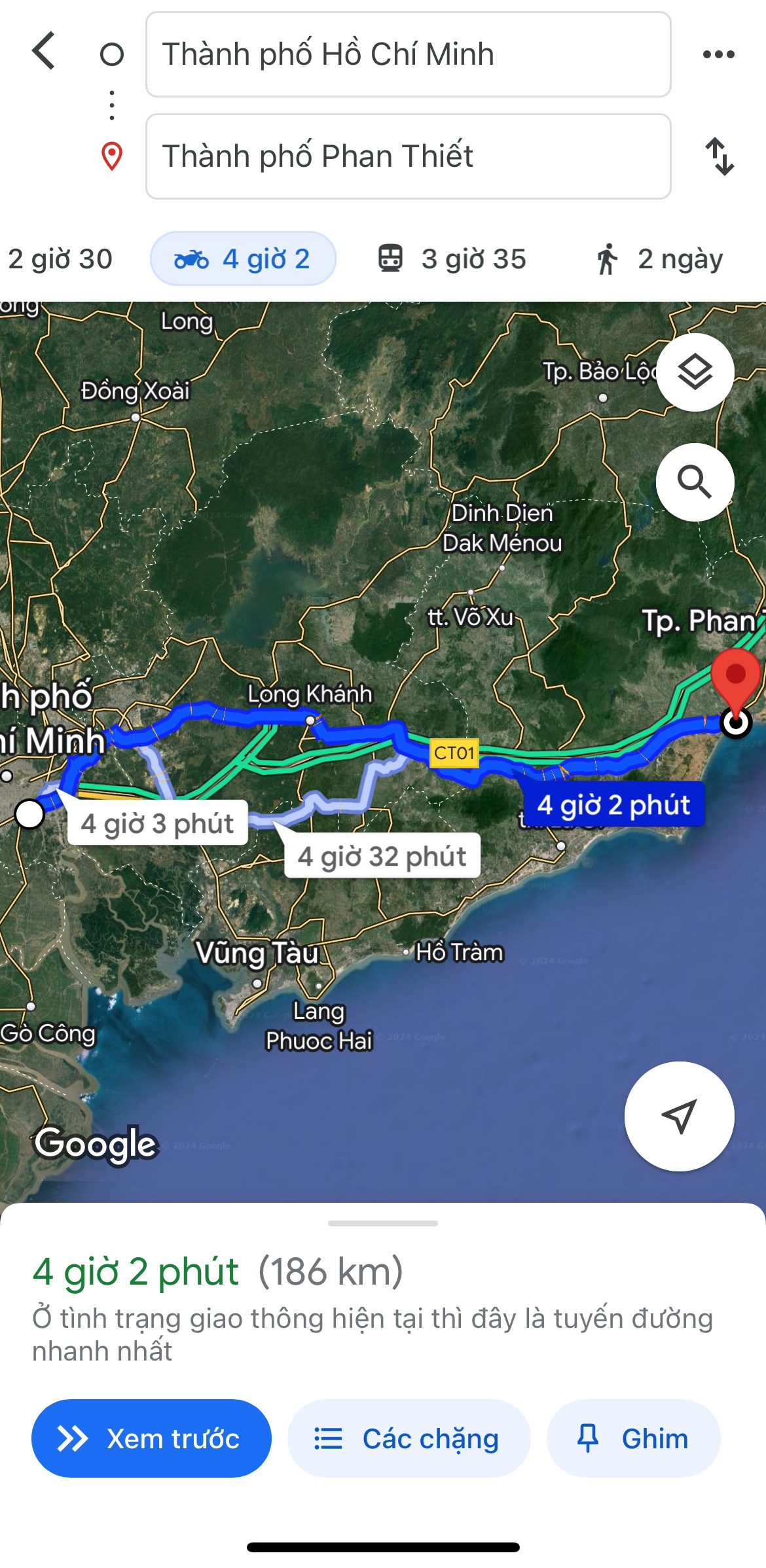Choose the 4 giờ 32 phút alternate route
This screenshot has width=766, height=1568.
tap(382, 856)
